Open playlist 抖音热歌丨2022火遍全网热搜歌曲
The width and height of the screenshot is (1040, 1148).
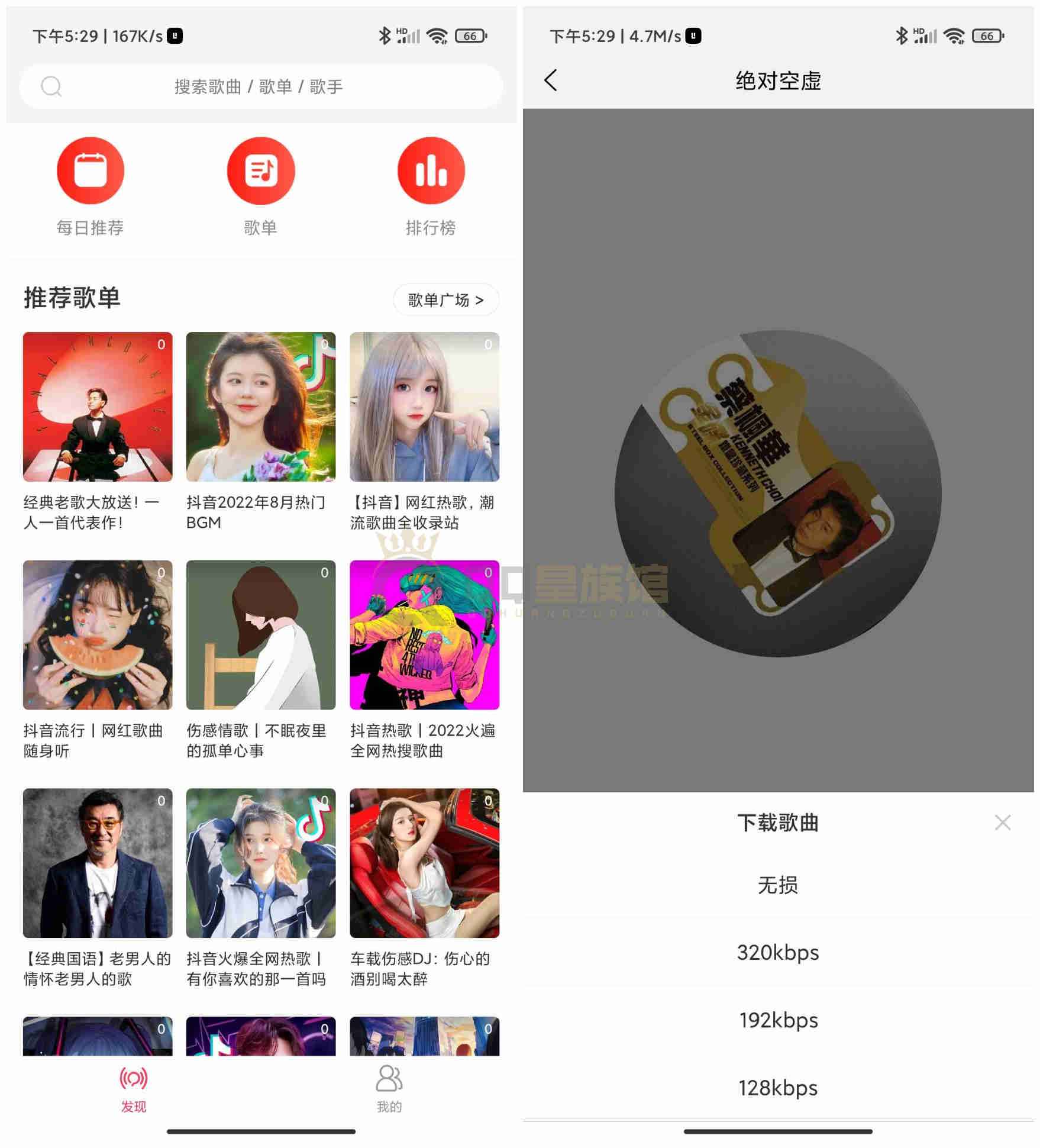point(424,635)
